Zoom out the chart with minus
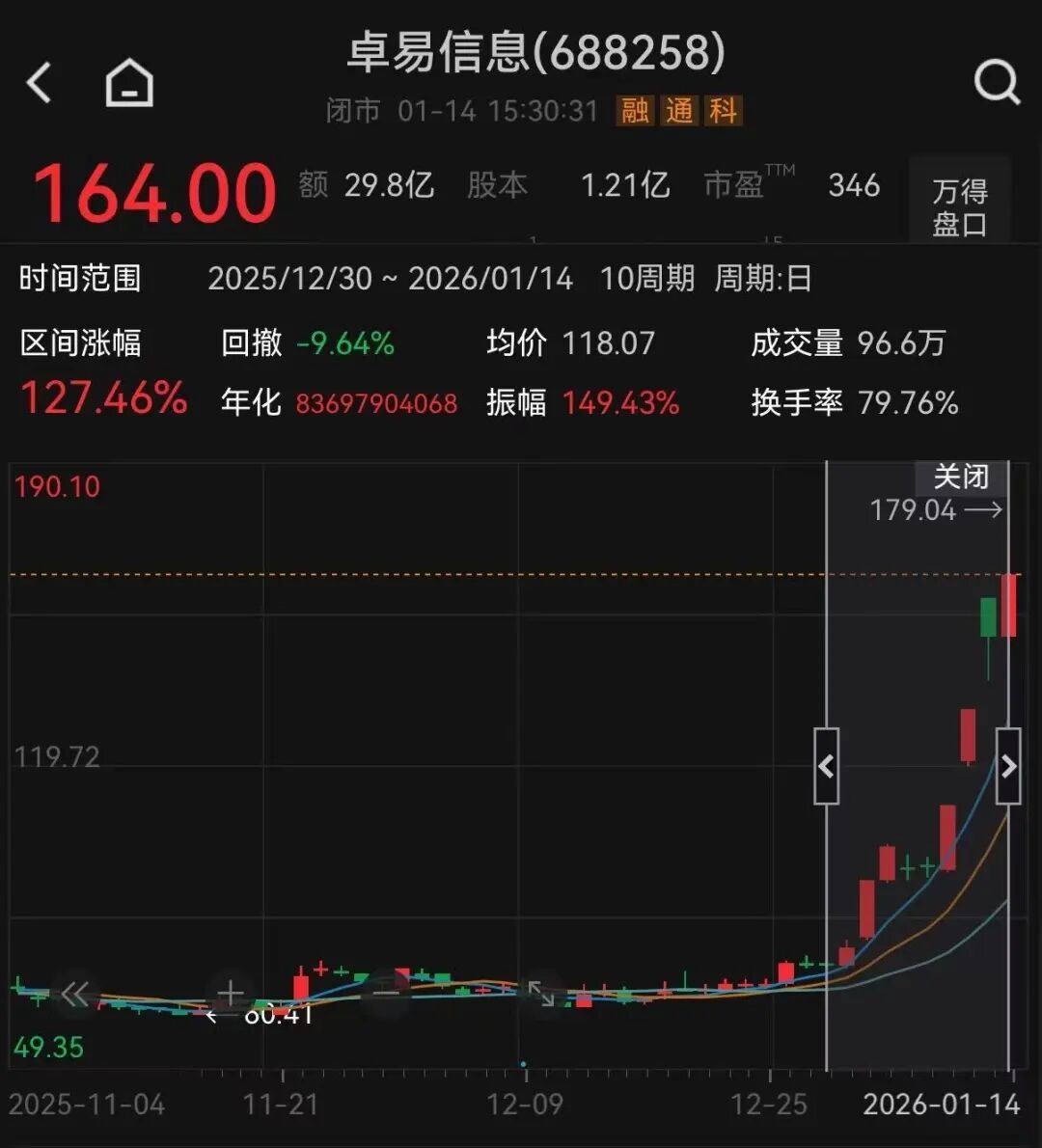The height and width of the screenshot is (1148, 1042). [386, 994]
